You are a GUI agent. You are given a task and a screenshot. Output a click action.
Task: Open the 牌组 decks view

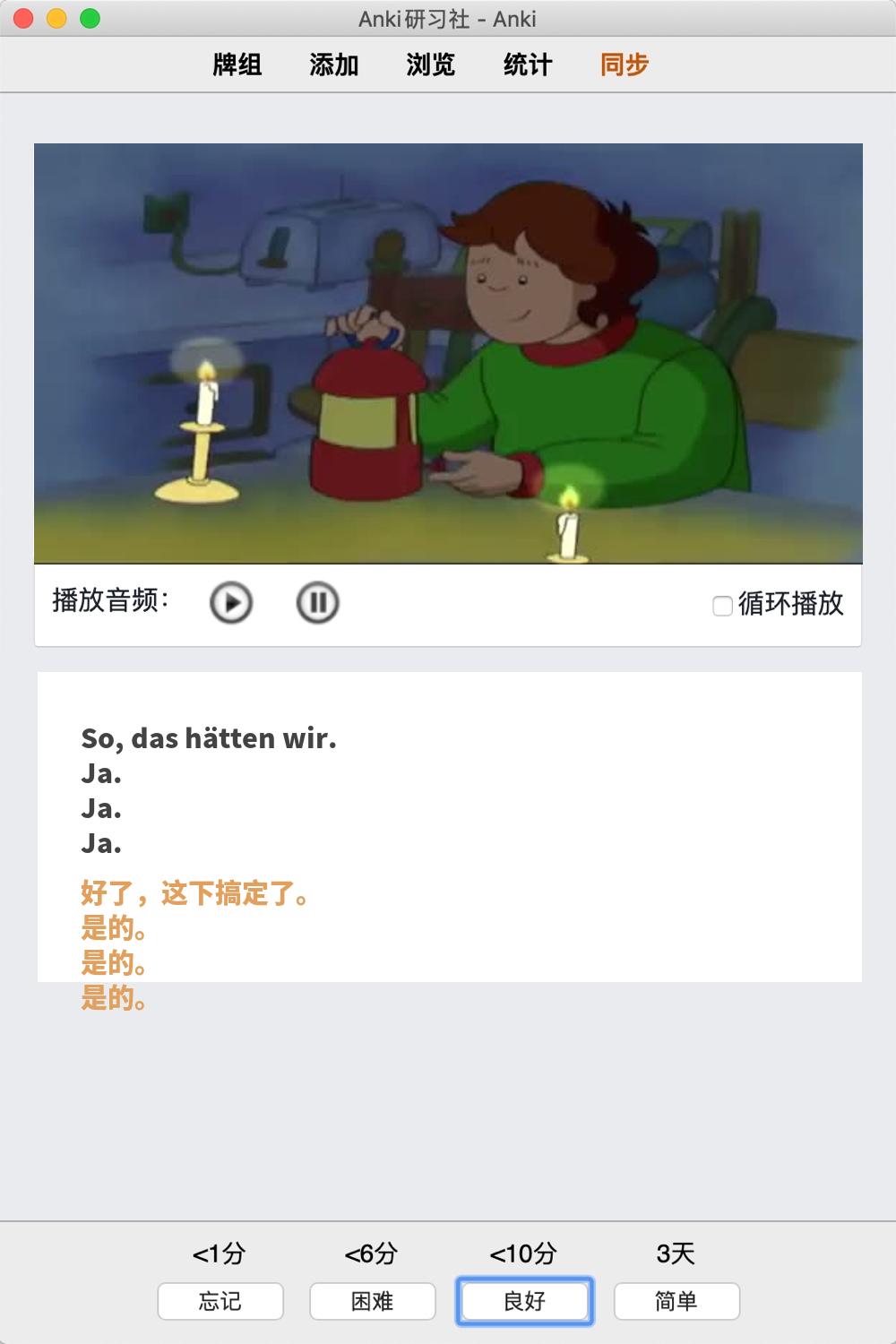237,65
